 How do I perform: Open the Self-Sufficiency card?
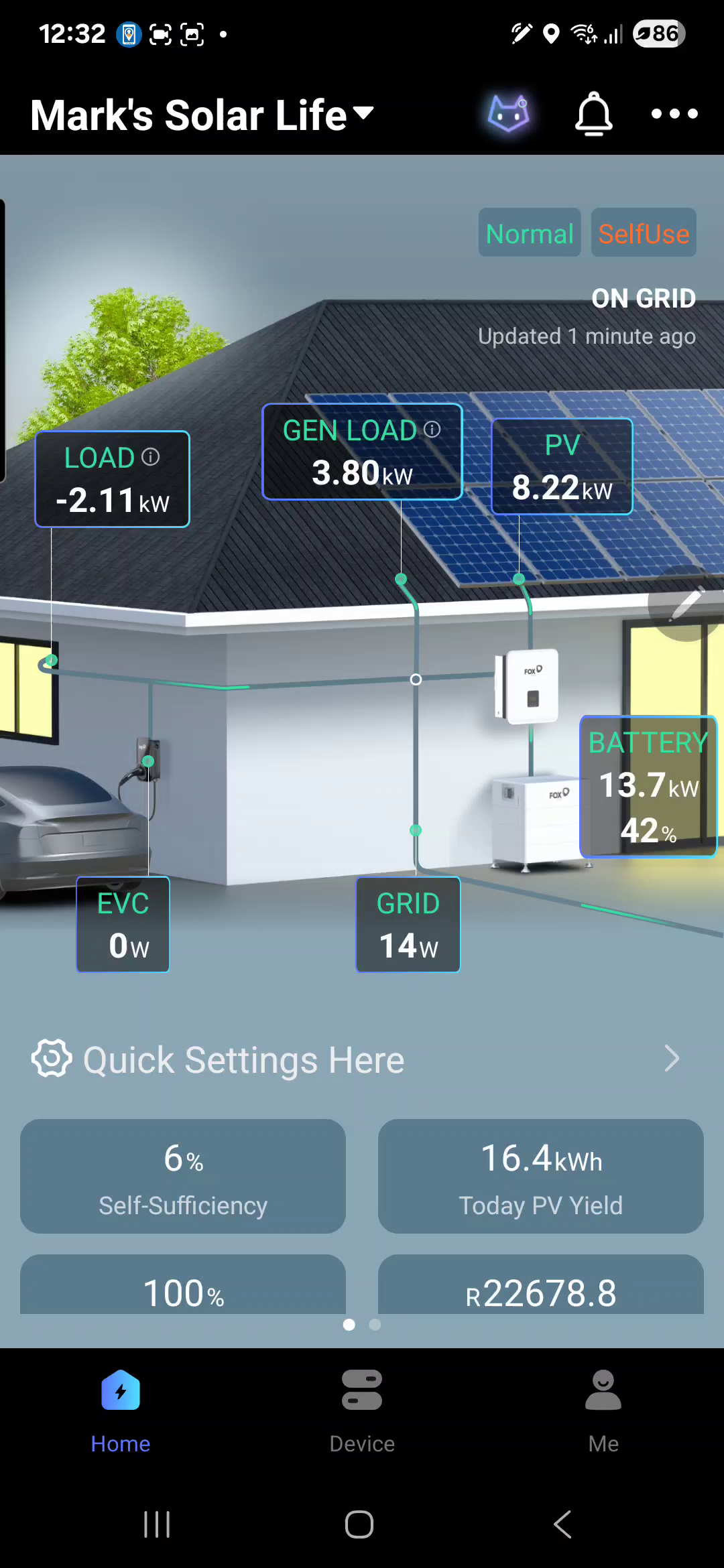point(183,1176)
